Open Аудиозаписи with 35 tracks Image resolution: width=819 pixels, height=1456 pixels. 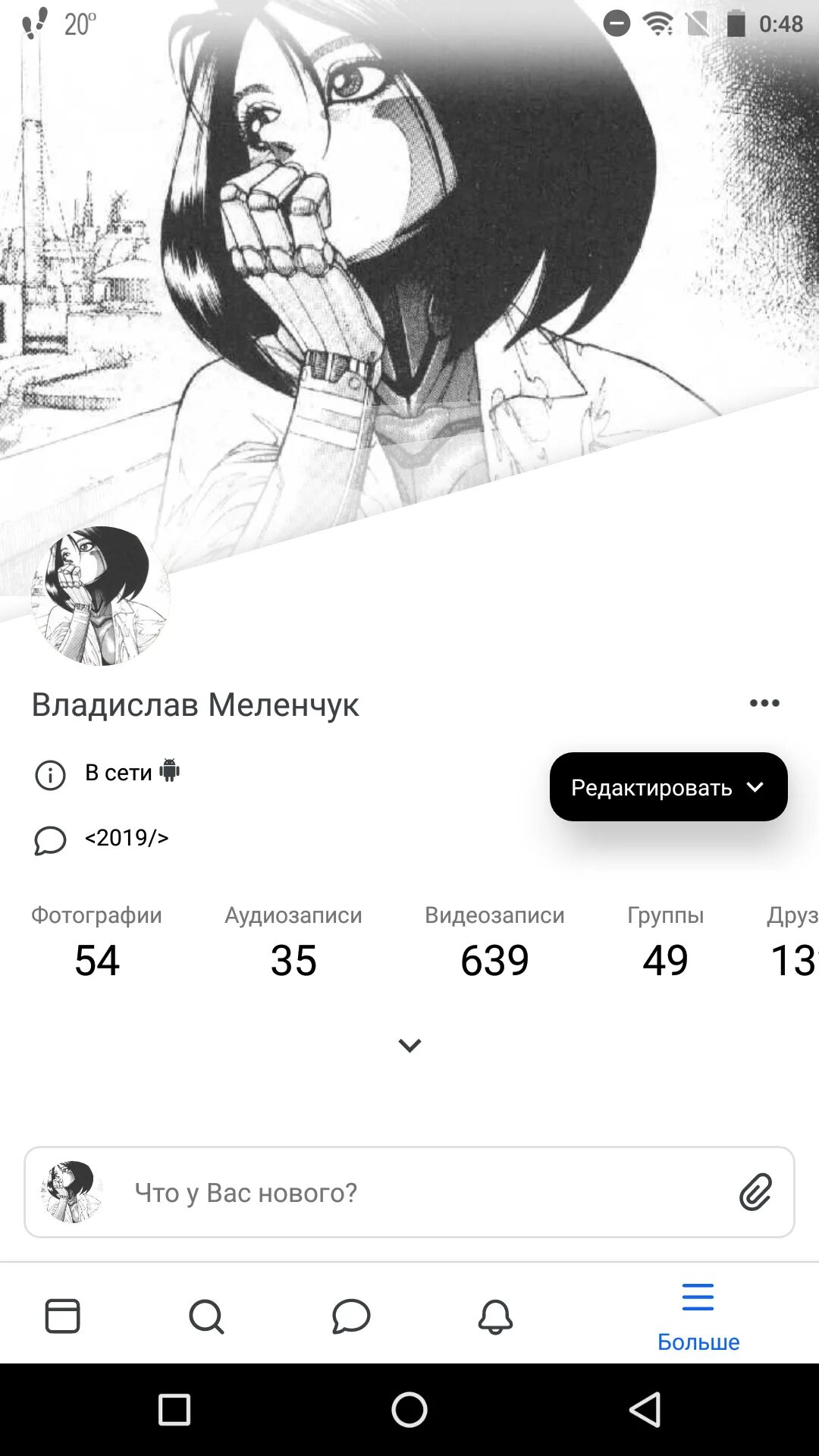click(293, 943)
